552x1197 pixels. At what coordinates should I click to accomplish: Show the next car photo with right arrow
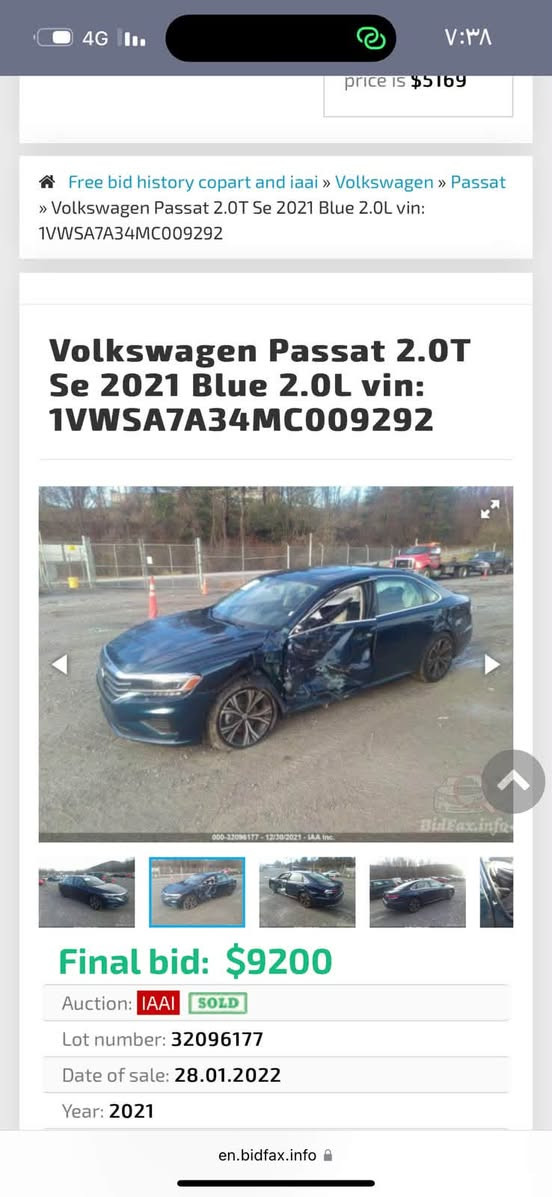coord(492,664)
